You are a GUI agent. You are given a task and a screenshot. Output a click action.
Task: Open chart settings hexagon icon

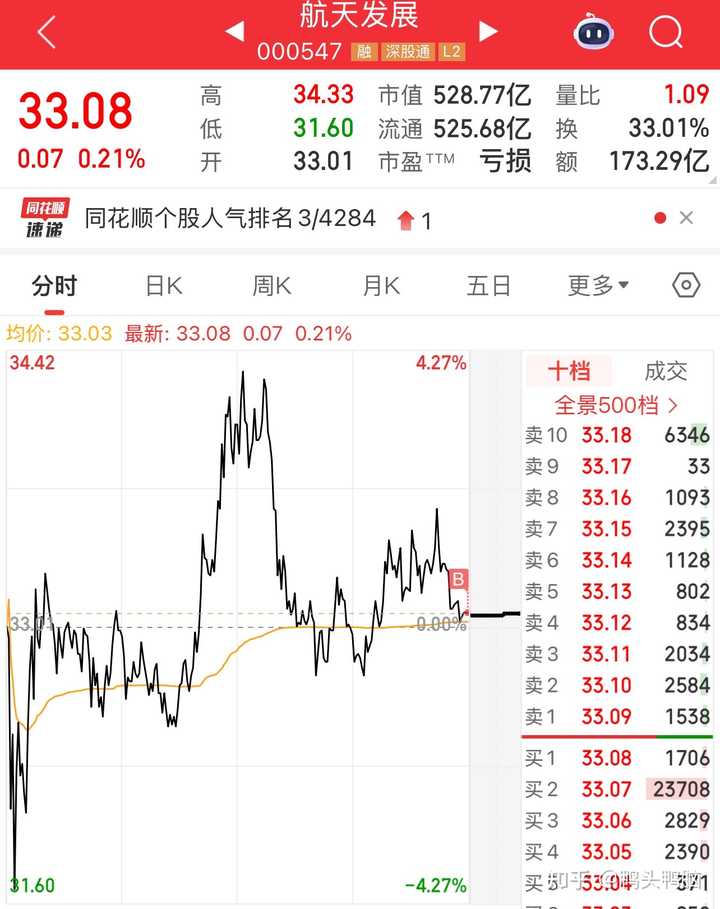pyautogui.click(x=686, y=286)
